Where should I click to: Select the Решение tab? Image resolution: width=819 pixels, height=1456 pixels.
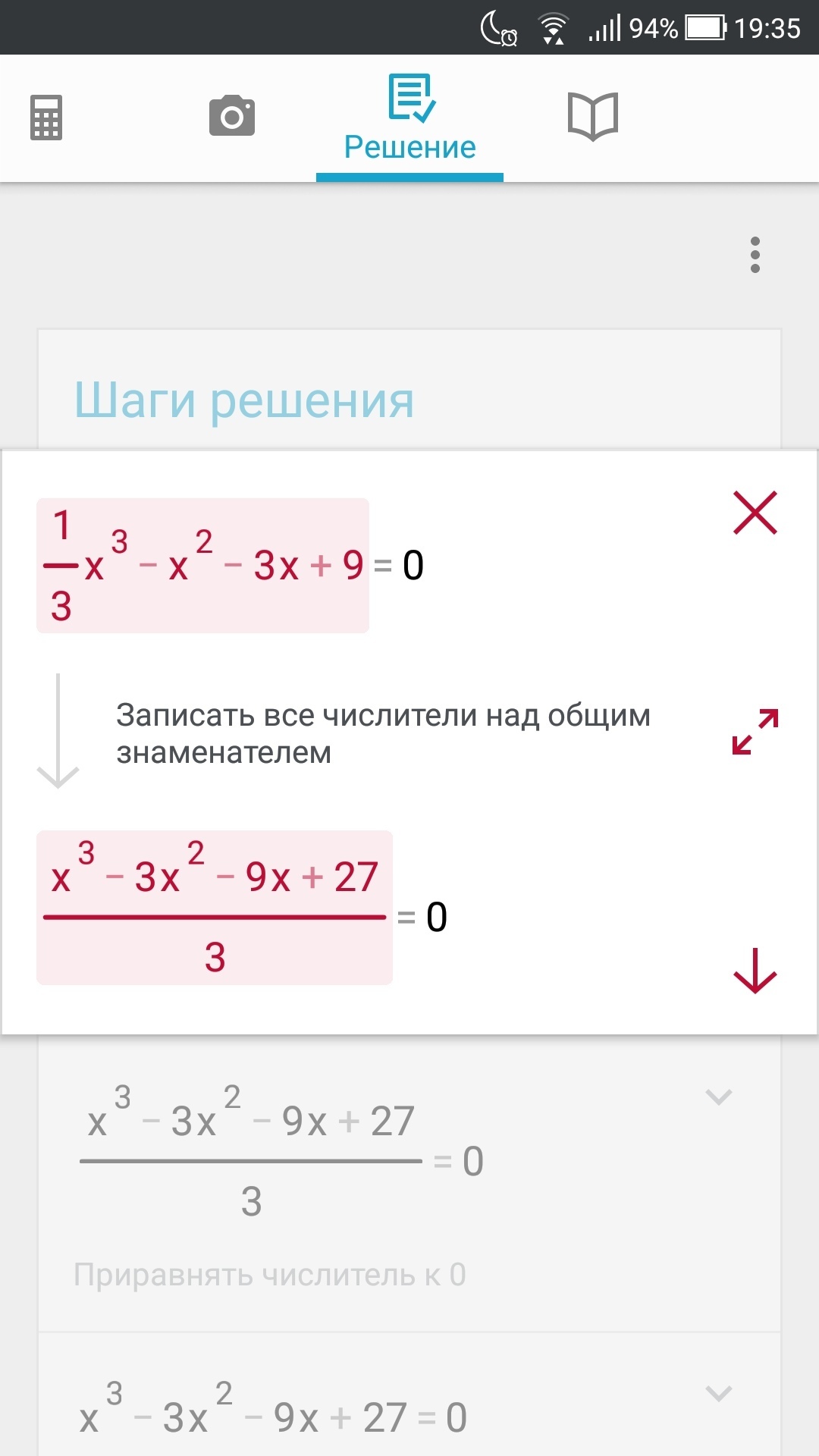point(409,119)
